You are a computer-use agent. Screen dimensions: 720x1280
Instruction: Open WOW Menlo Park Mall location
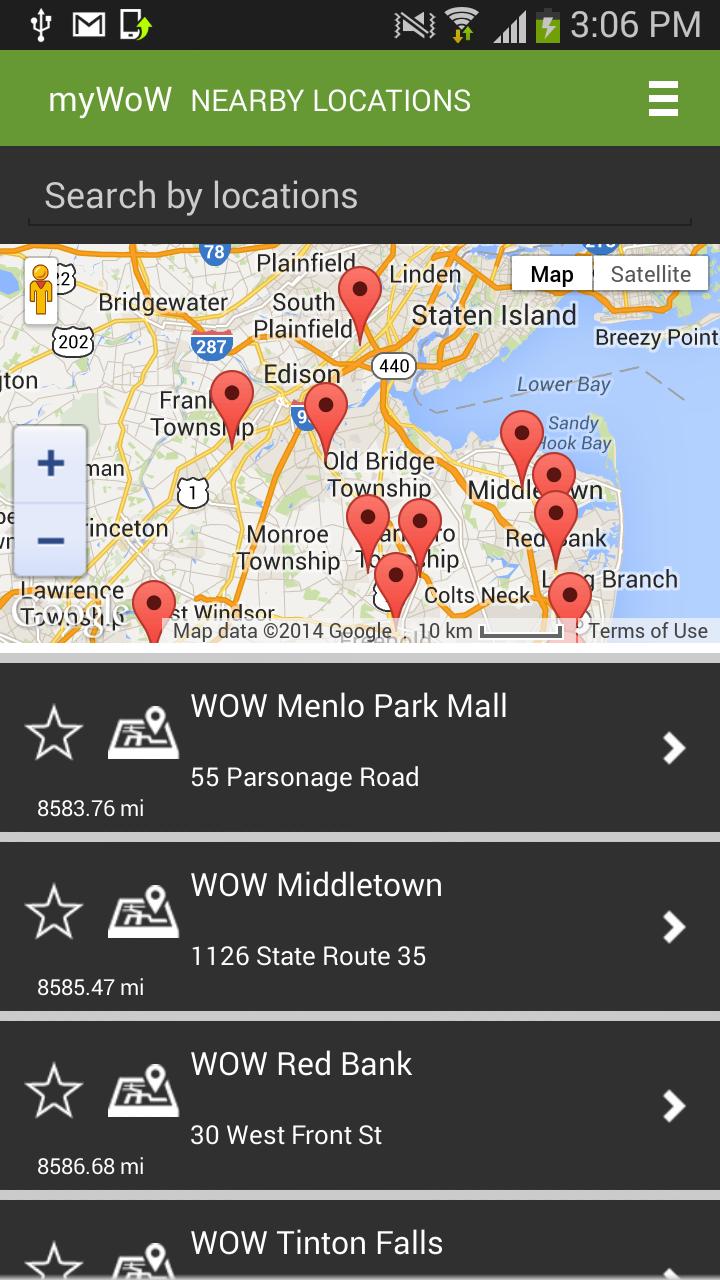pyautogui.click(x=674, y=747)
